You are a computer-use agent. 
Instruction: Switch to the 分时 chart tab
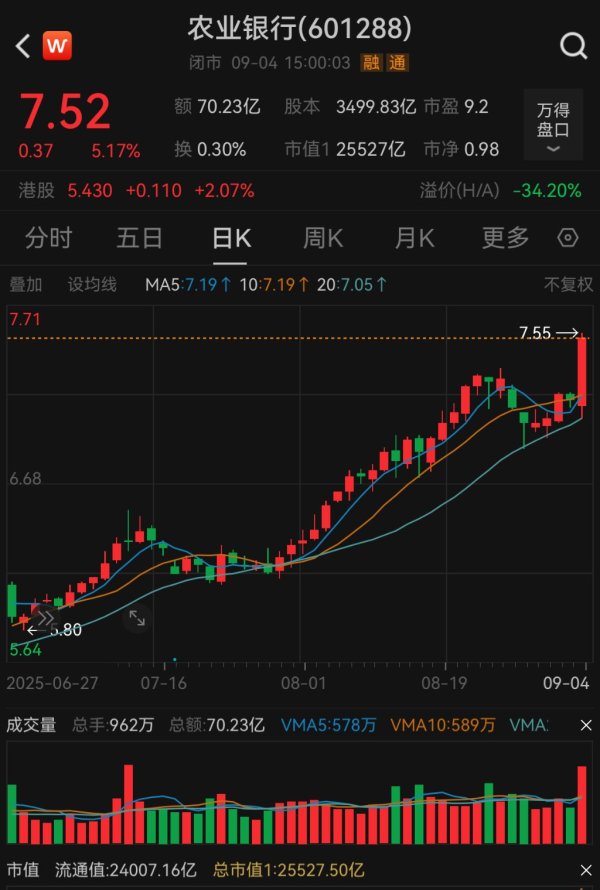click(49, 238)
